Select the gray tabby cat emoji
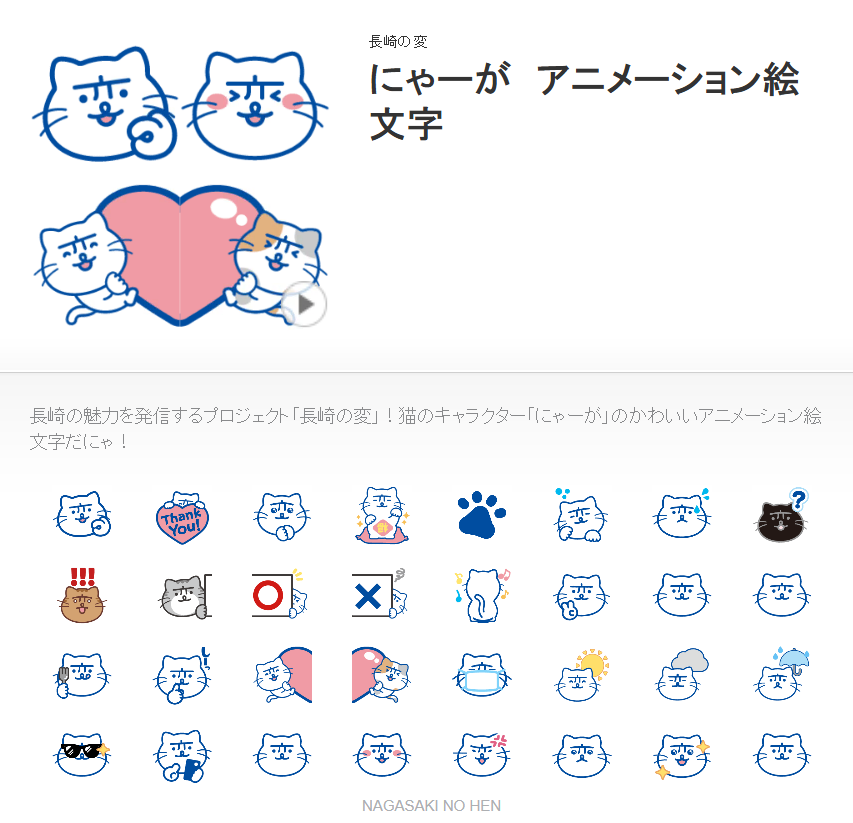 tap(182, 595)
